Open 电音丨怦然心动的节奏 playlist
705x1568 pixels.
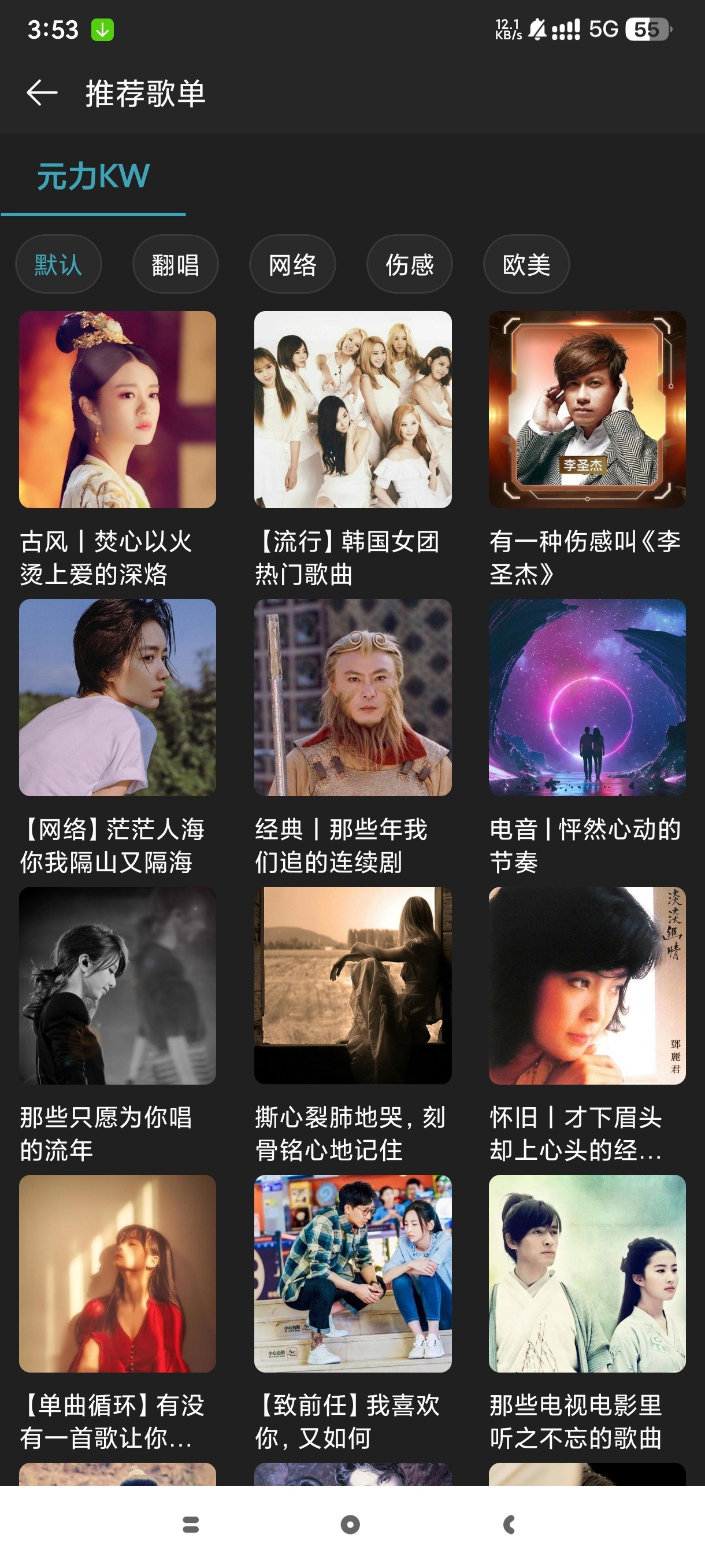pyautogui.click(x=587, y=698)
